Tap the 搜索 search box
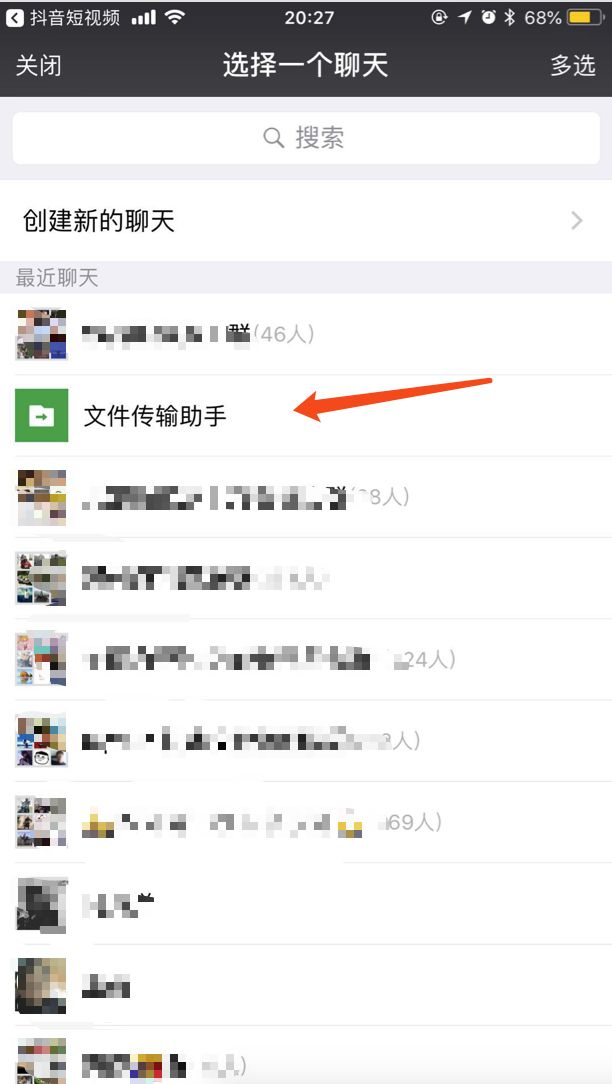The image size is (612, 1084). (305, 138)
